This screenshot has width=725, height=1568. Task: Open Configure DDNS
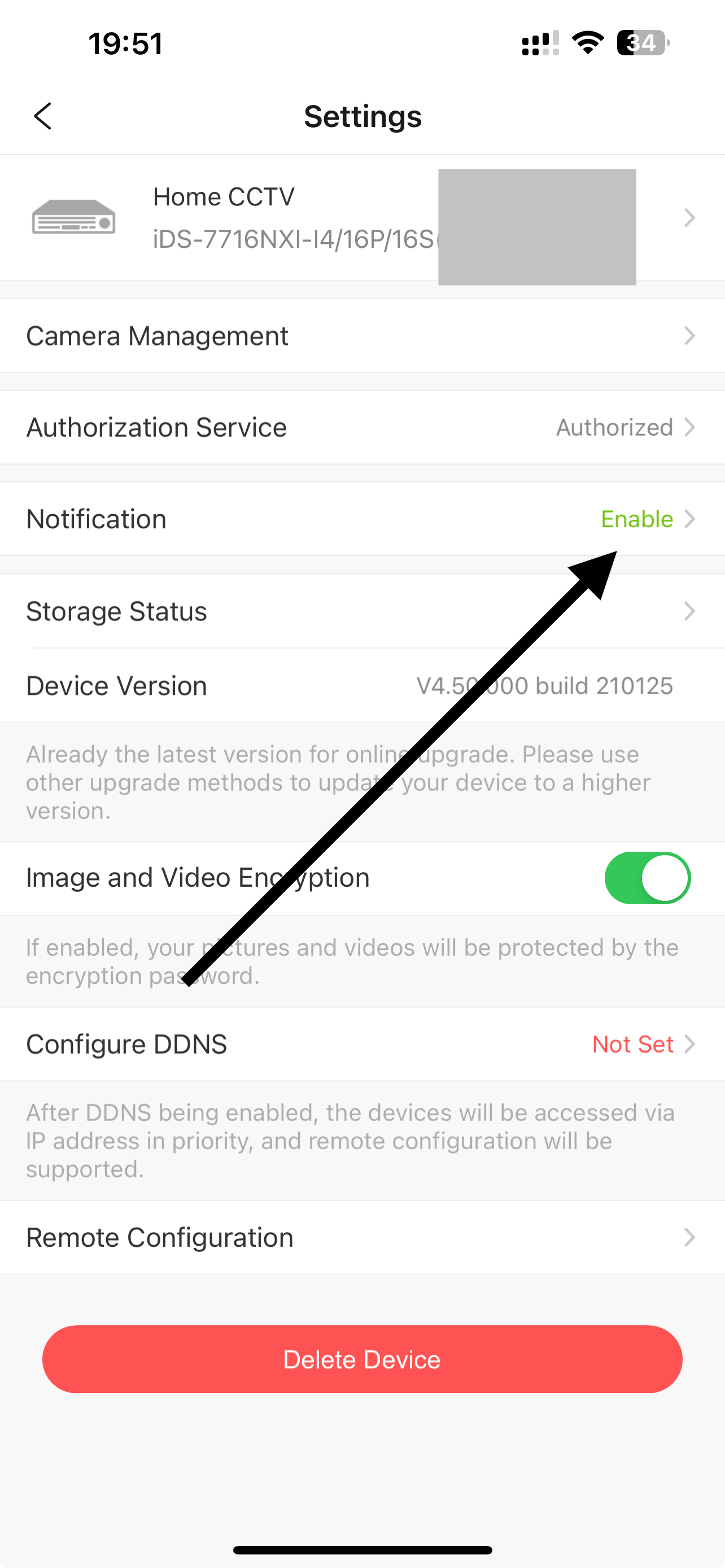point(361,1045)
